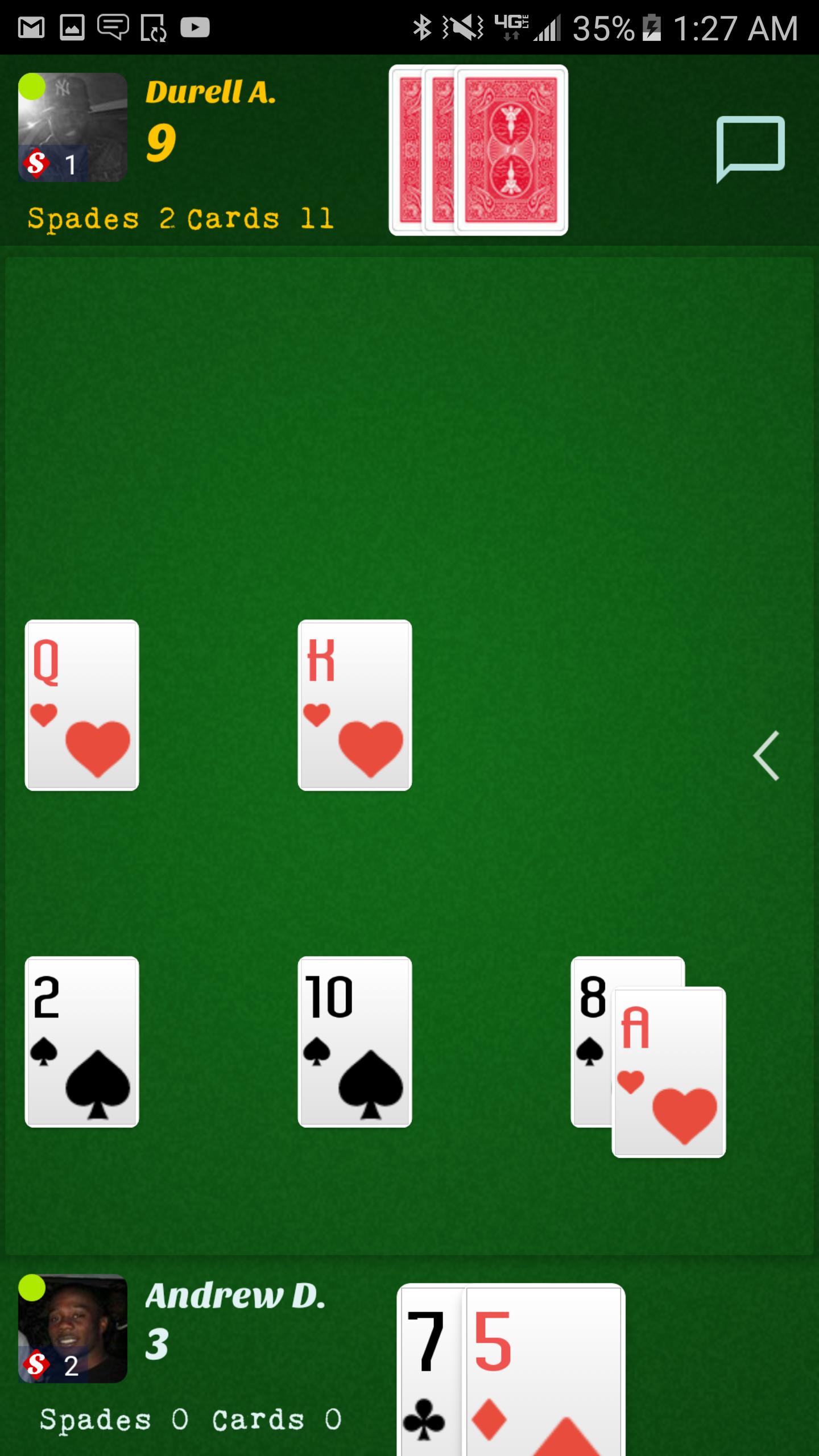This screenshot has width=819, height=1456.
Task: Tap the left chevron arrow
Action: (x=766, y=756)
